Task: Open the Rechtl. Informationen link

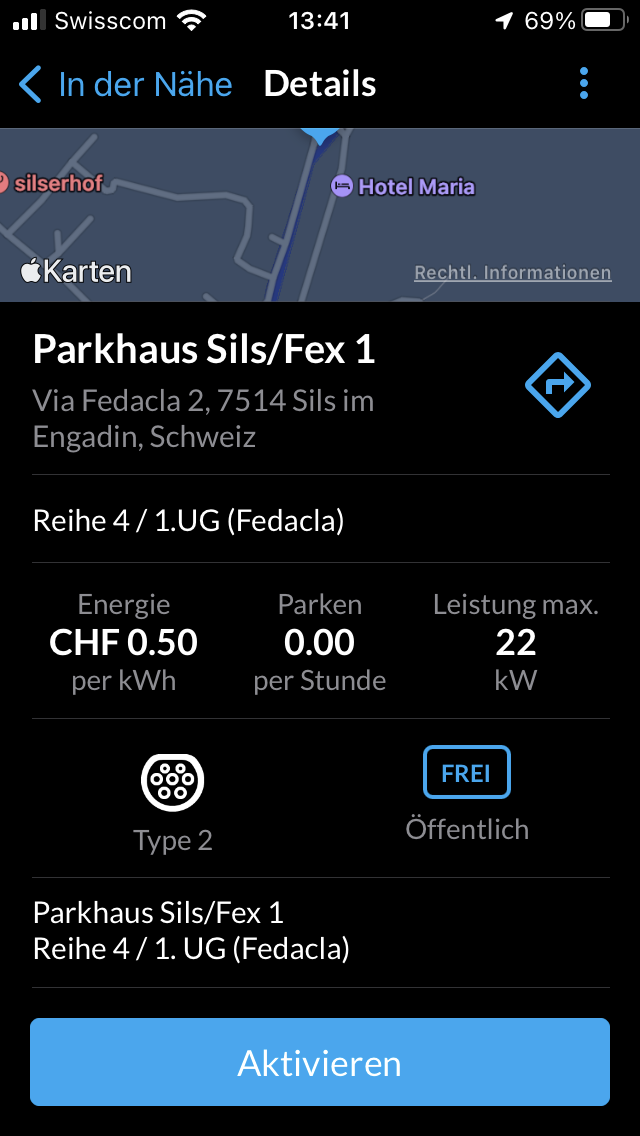Action: tap(512, 273)
